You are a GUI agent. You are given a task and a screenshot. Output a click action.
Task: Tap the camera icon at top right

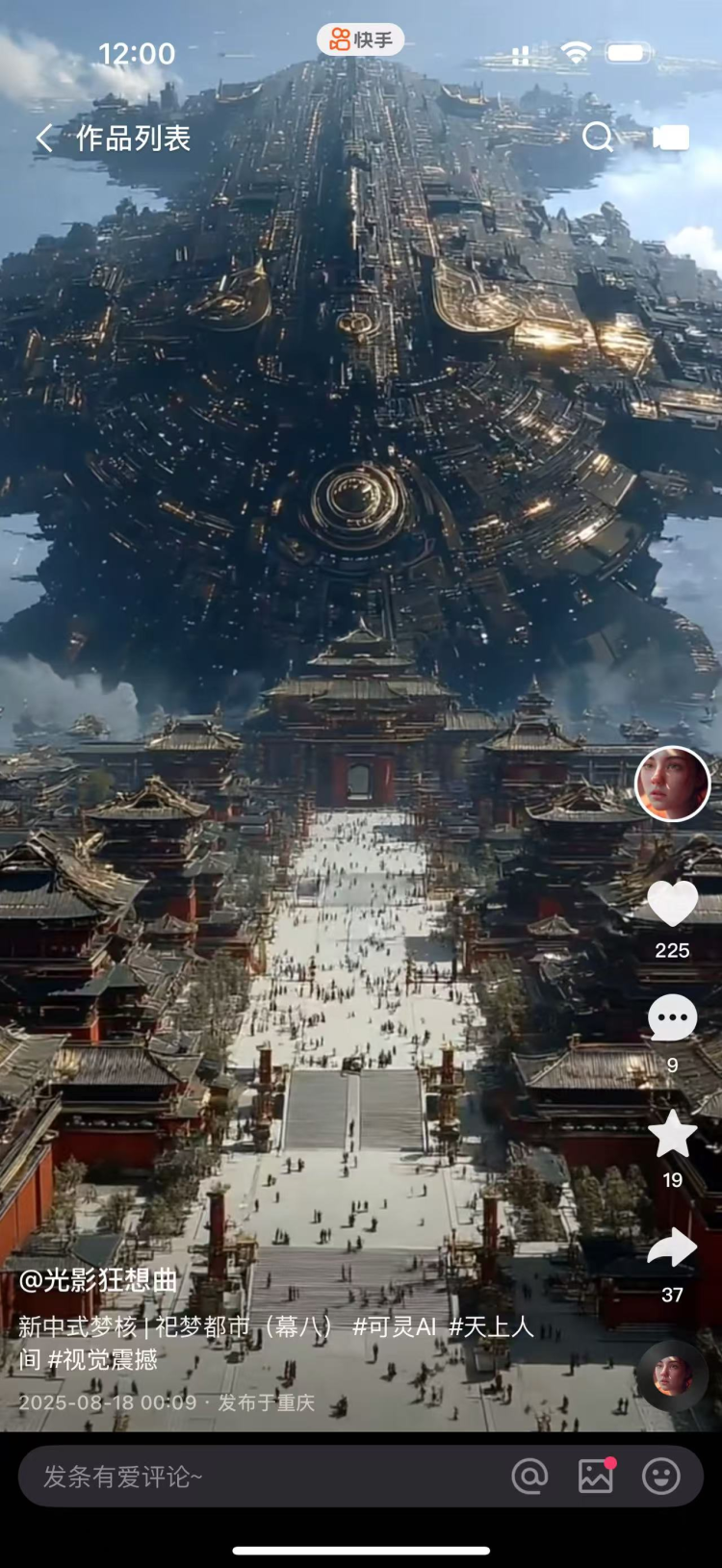tap(671, 138)
